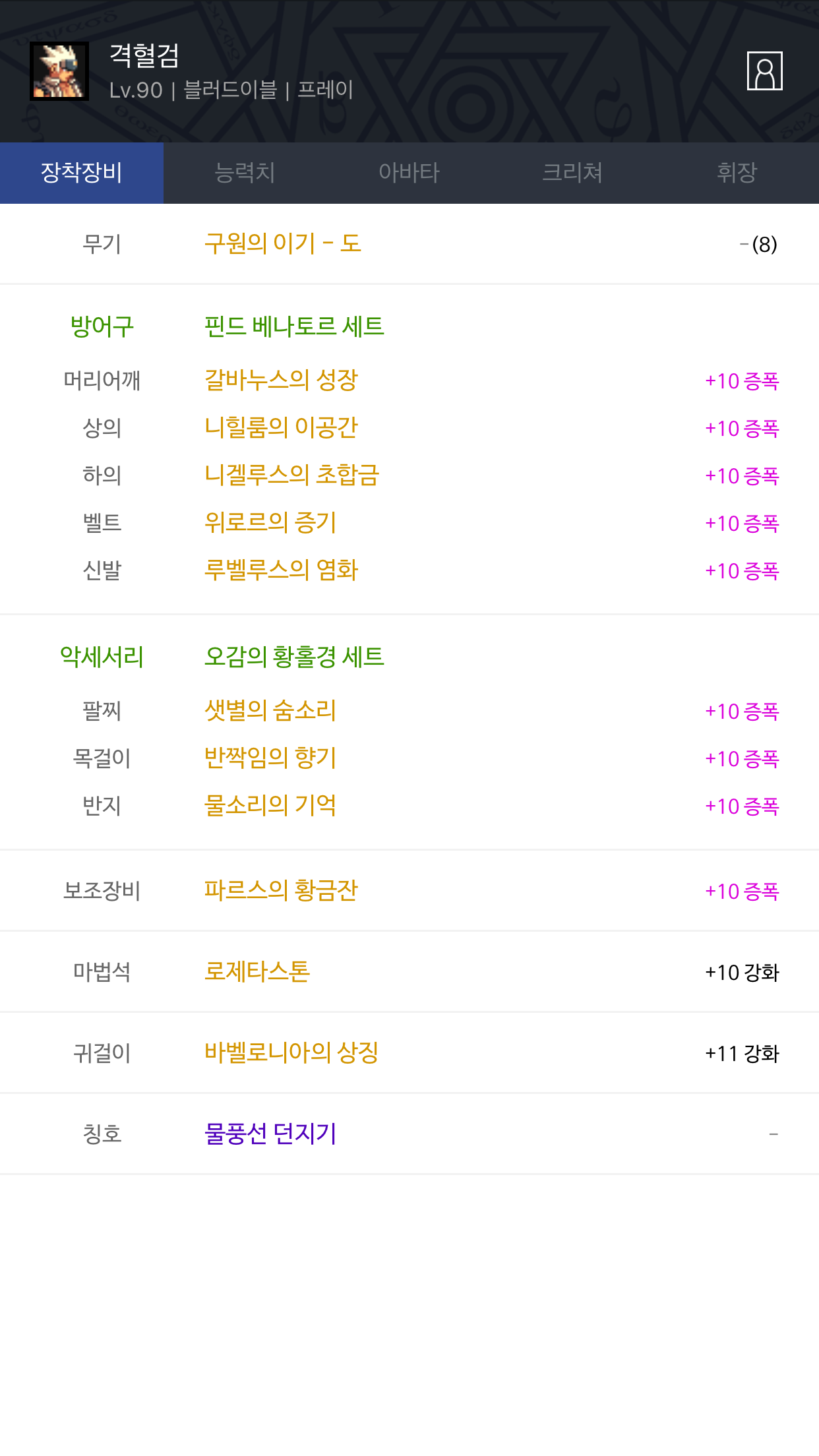The width and height of the screenshot is (819, 1456).
Task: Open 루벨루스의 염화 shoes item
Action: [x=281, y=570]
